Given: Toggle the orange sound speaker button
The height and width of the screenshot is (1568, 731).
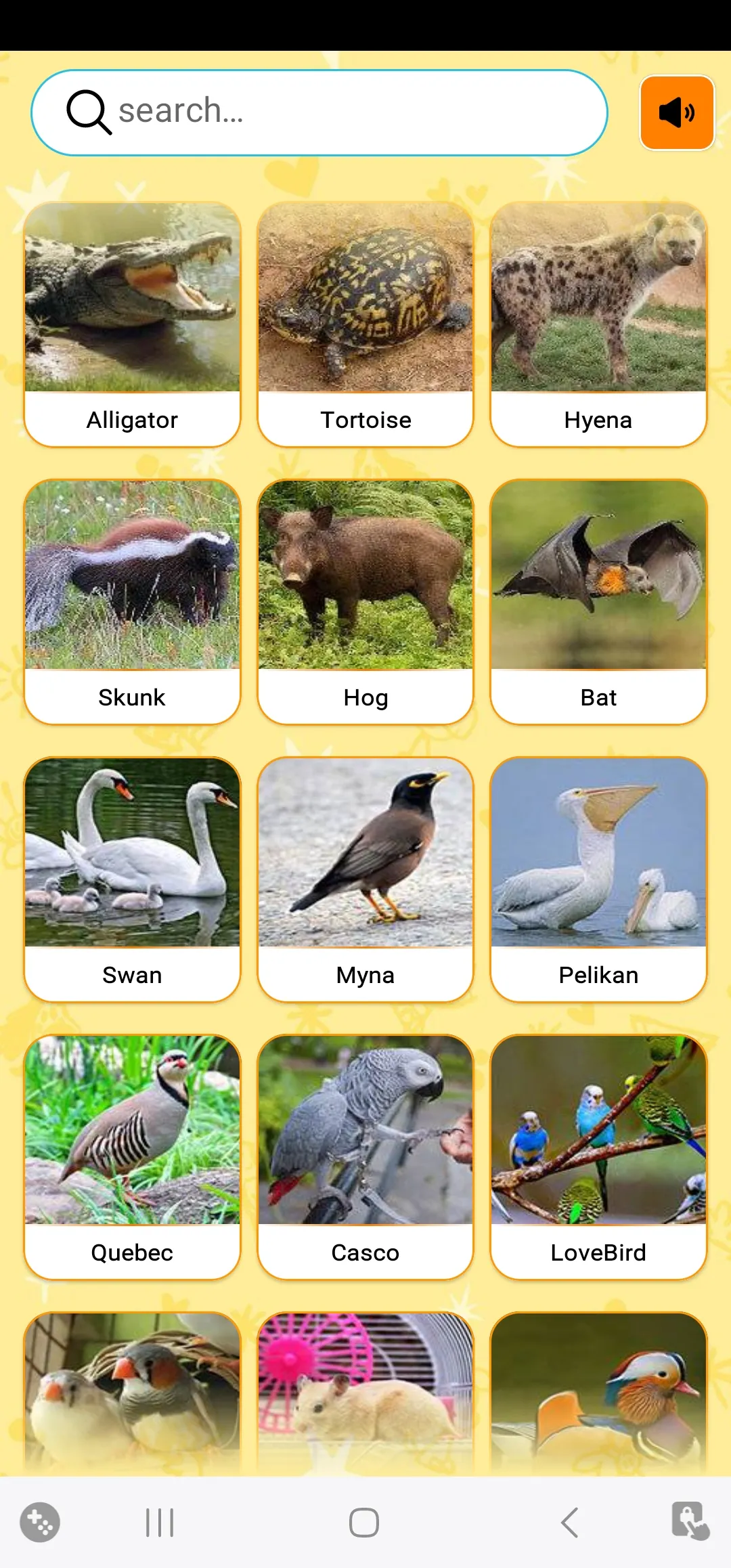Looking at the screenshot, I should click(x=677, y=112).
